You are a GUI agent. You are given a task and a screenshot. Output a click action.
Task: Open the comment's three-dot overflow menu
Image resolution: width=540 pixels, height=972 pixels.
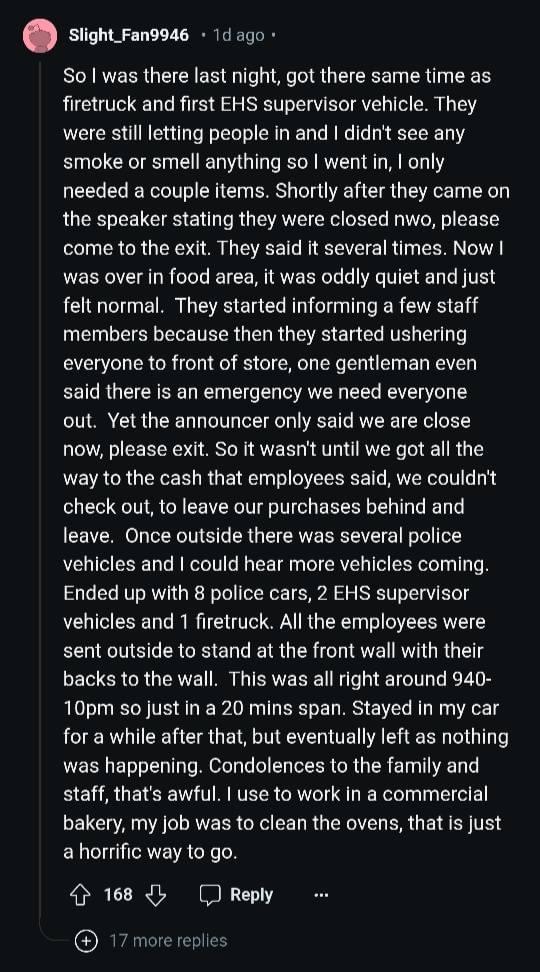321,895
